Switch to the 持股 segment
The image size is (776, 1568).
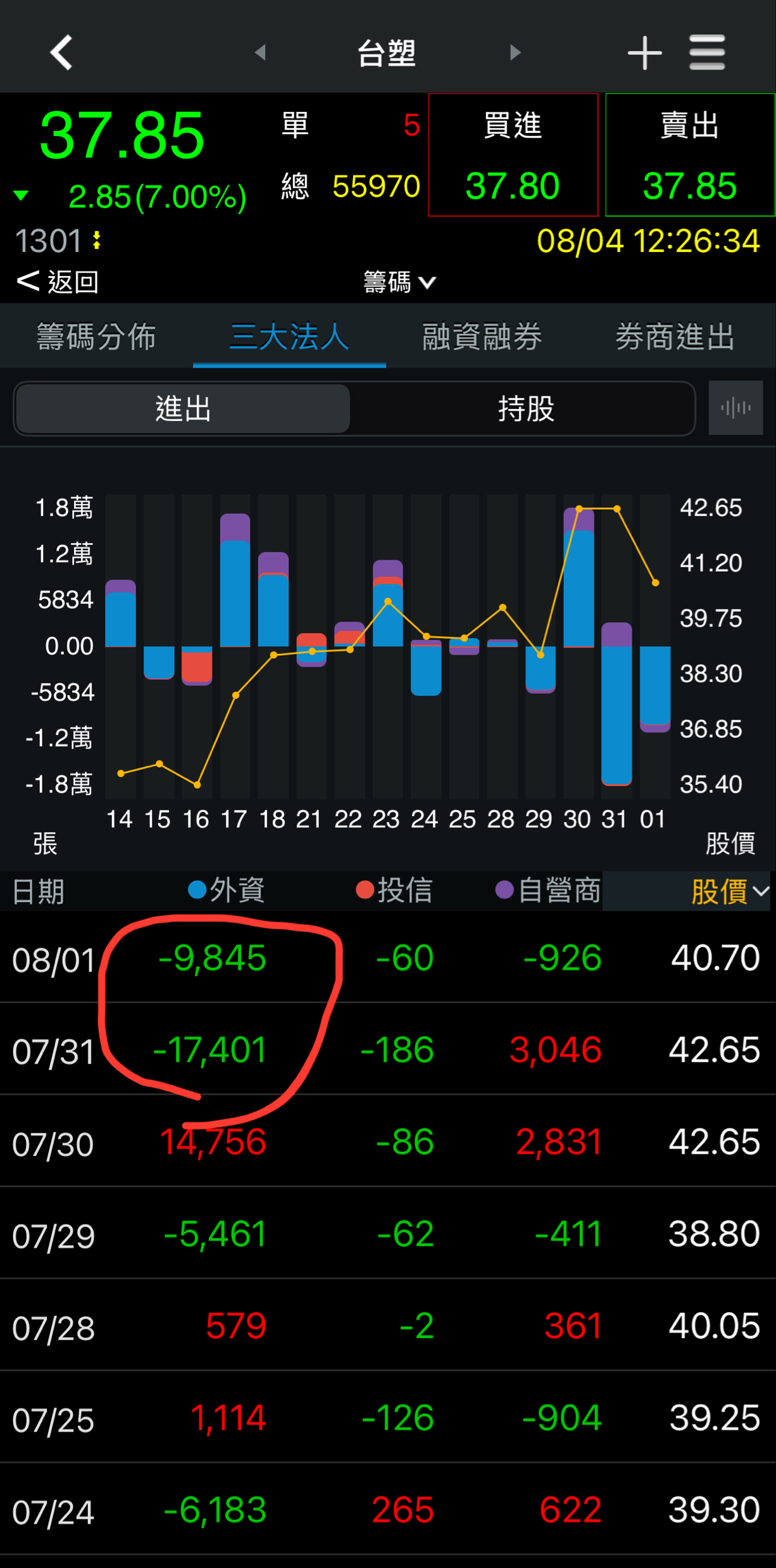pos(525,409)
